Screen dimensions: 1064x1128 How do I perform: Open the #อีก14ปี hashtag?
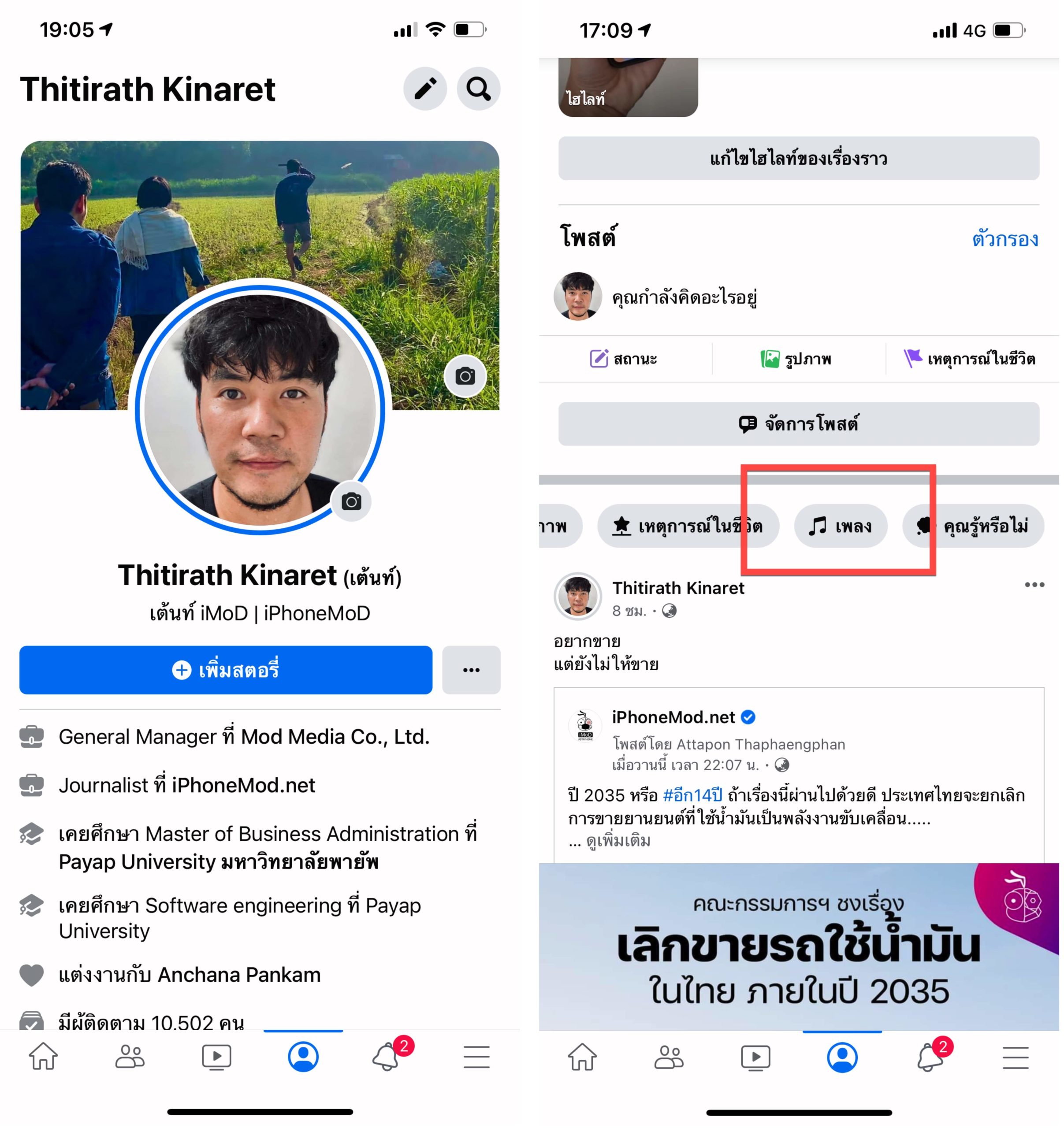[x=692, y=795]
